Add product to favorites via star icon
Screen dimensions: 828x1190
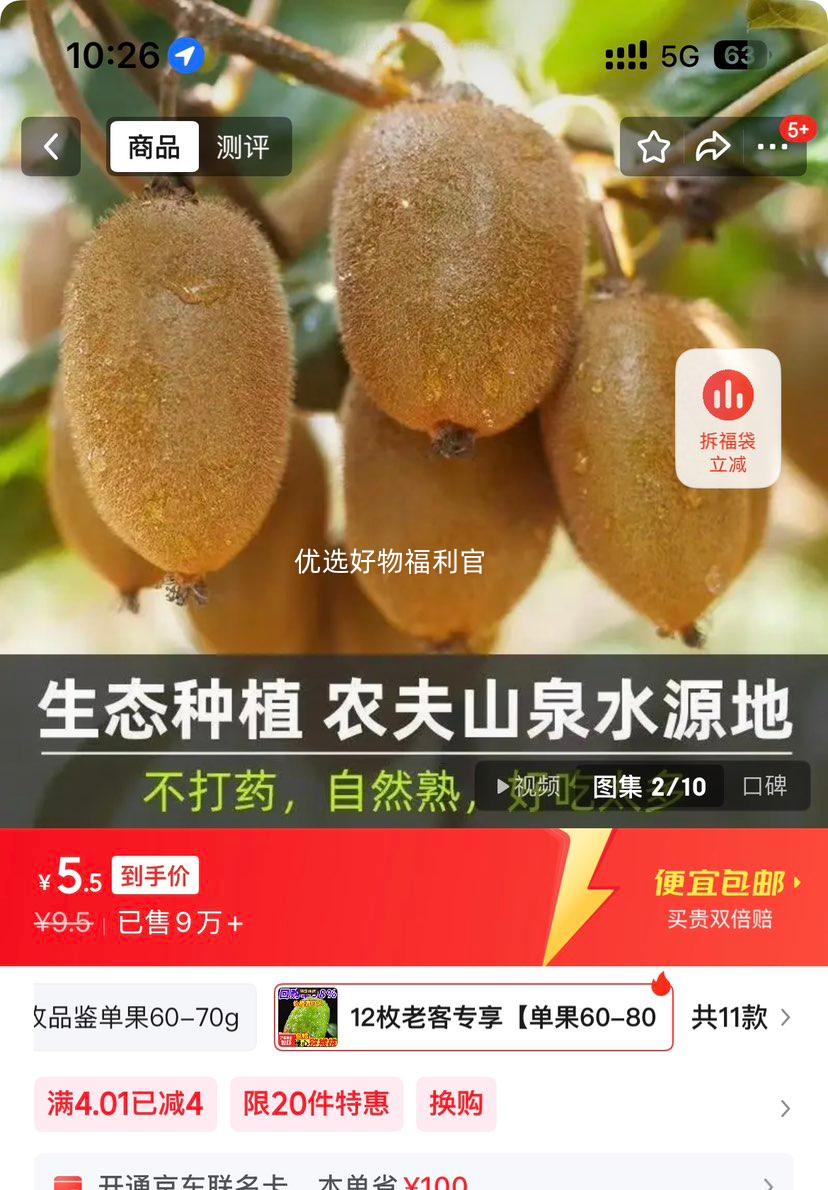pos(653,147)
